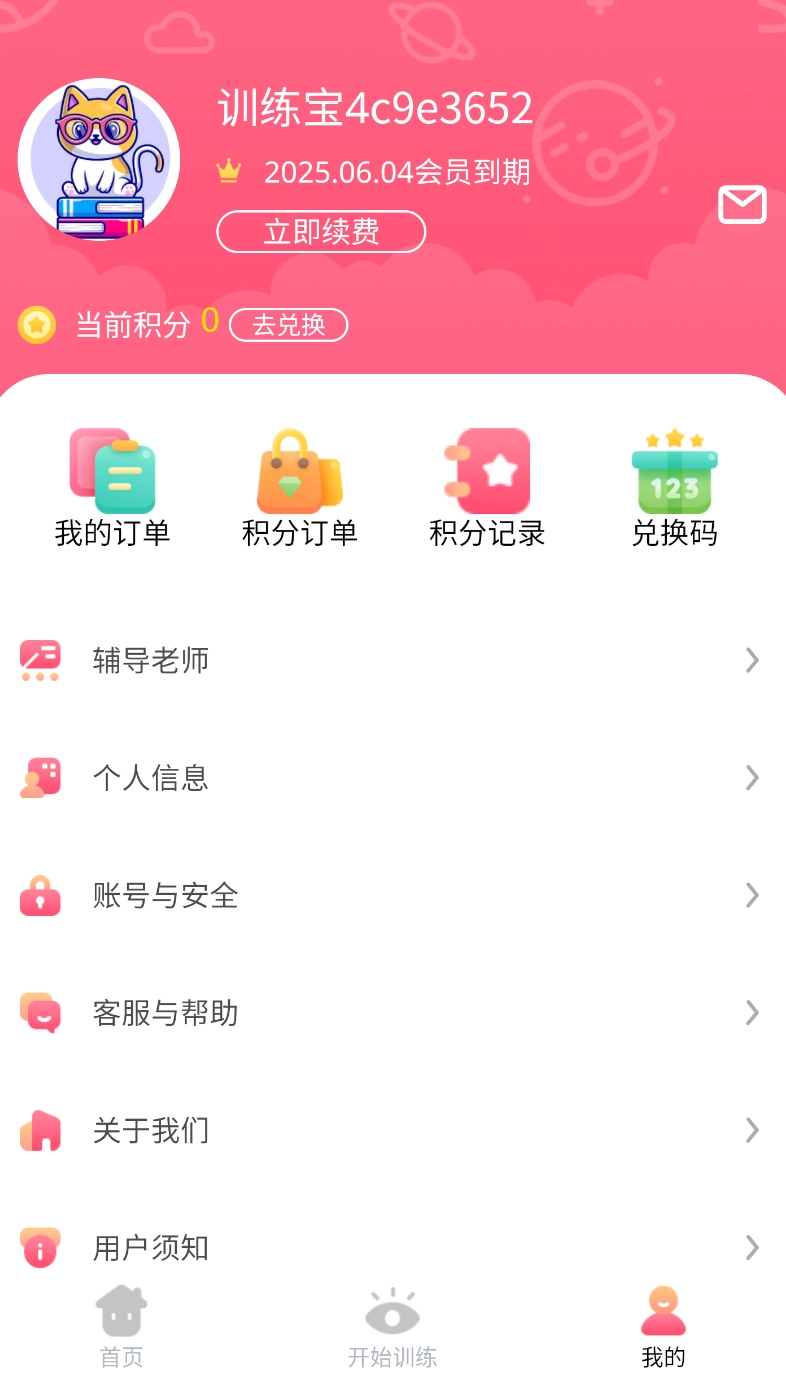This screenshot has width=786, height=1373.
Task: Open the mail/message envelope icon
Action: pos(742,204)
